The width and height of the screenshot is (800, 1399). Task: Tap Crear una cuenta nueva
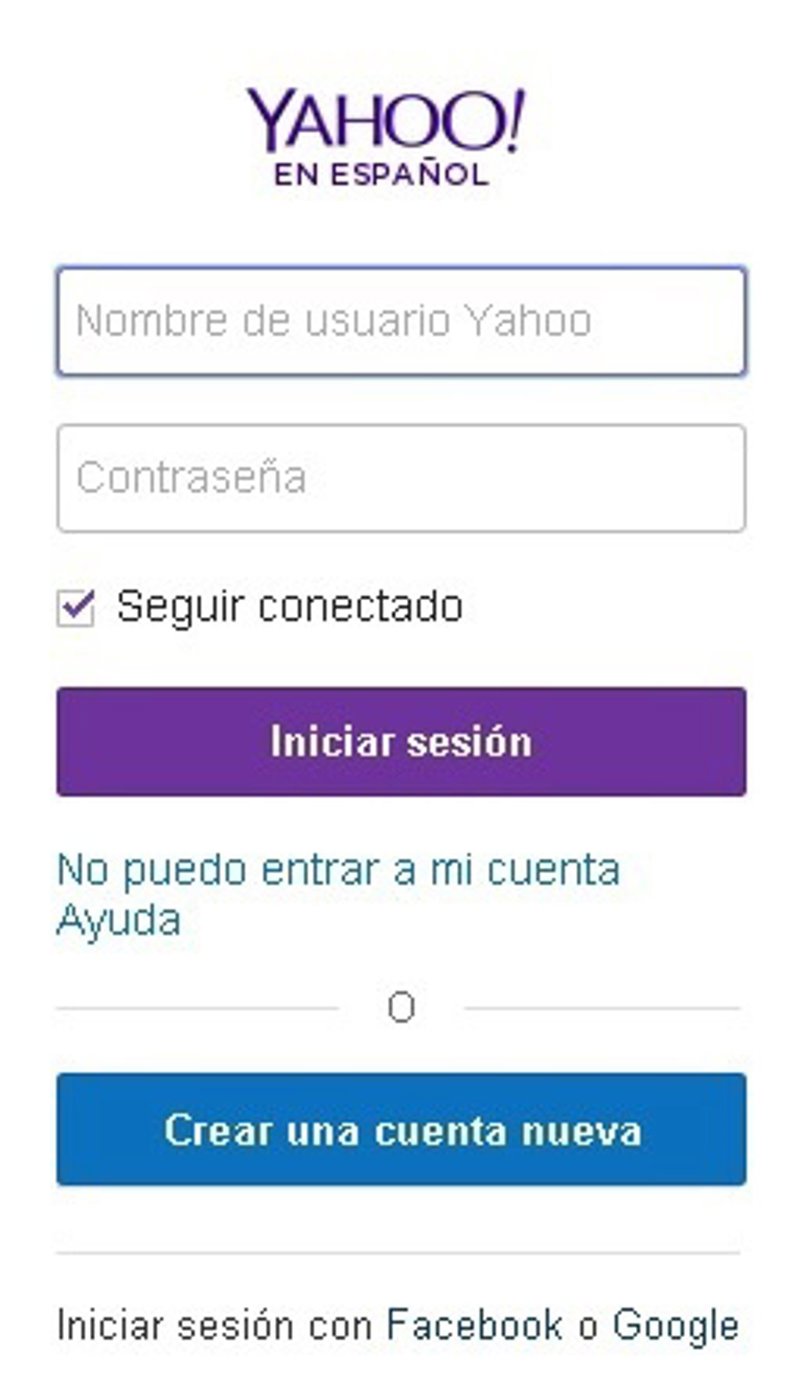pyautogui.click(x=400, y=1130)
